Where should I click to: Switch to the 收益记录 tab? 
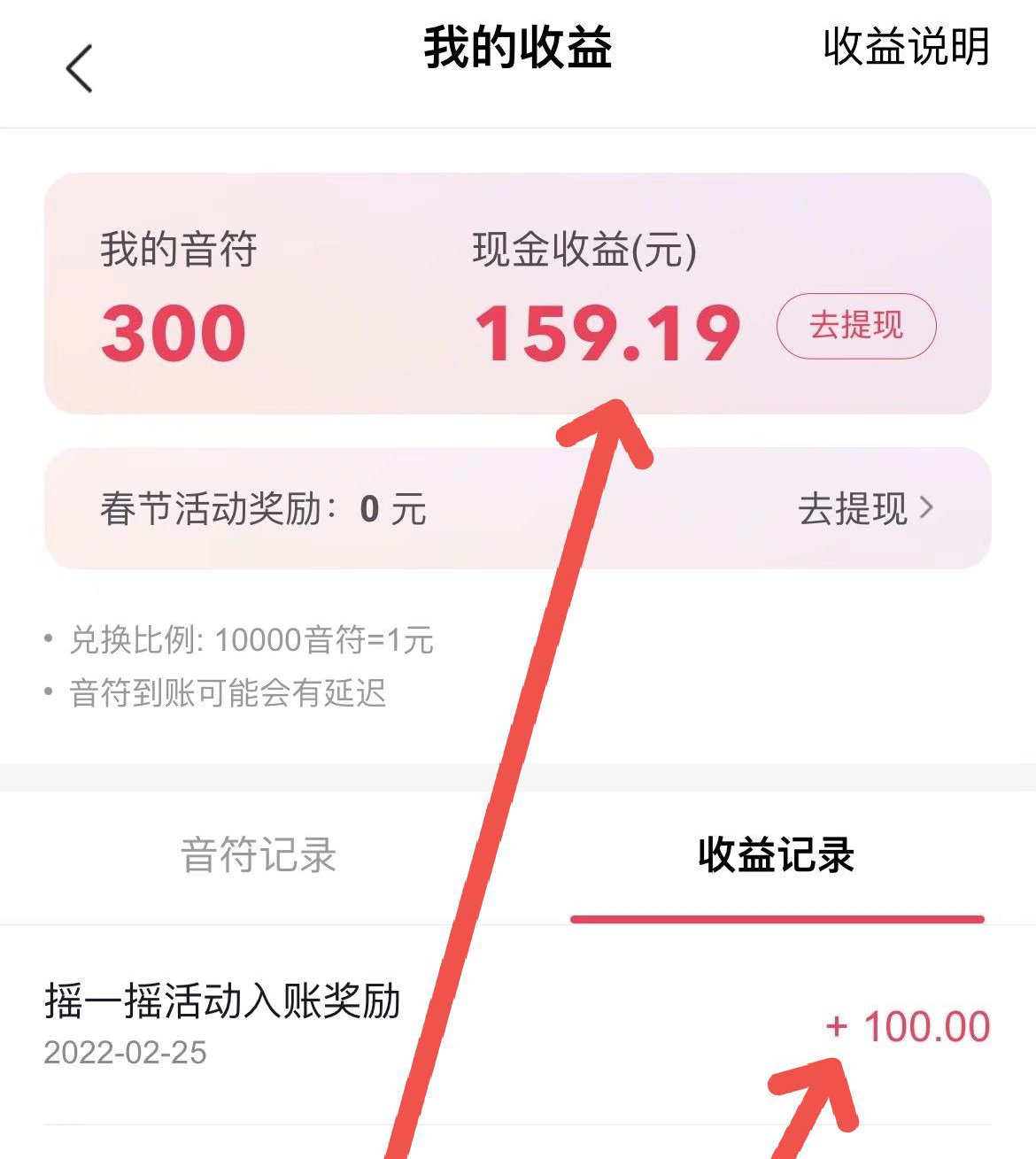[x=777, y=856]
